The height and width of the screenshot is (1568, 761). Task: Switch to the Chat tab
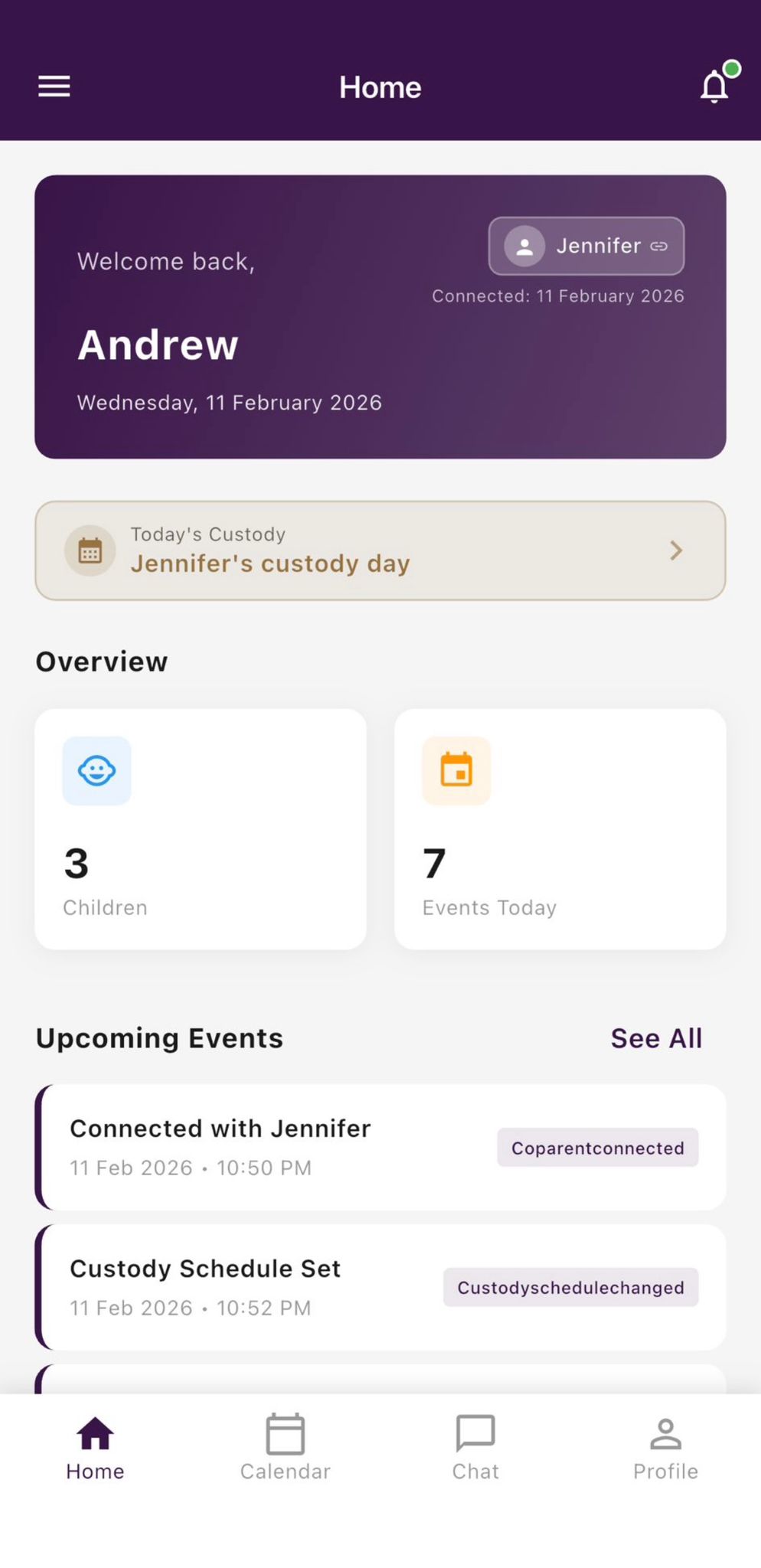[475, 1447]
